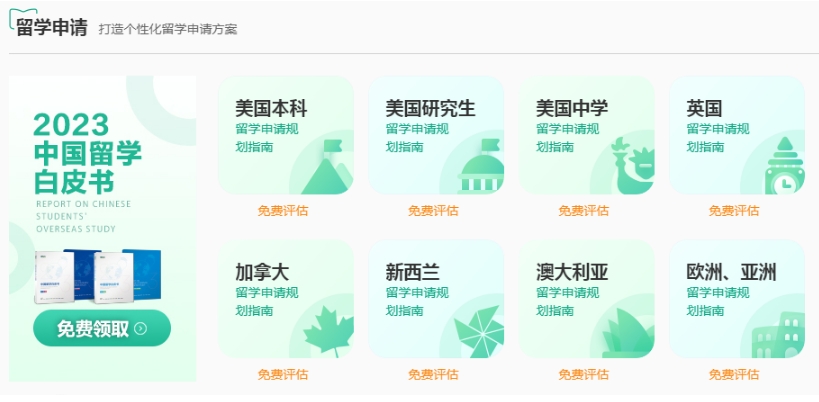
Task: Tap 免费评估 under 加拿大
Action: [x=283, y=375]
